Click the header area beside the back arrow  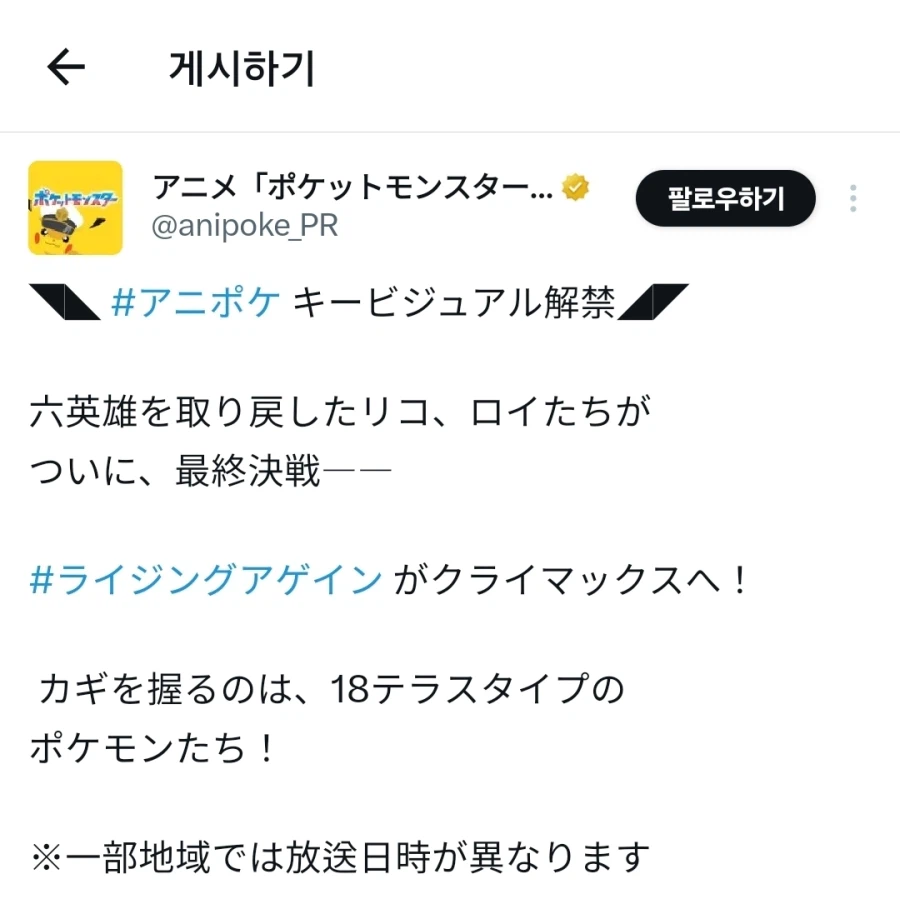[450, 66]
